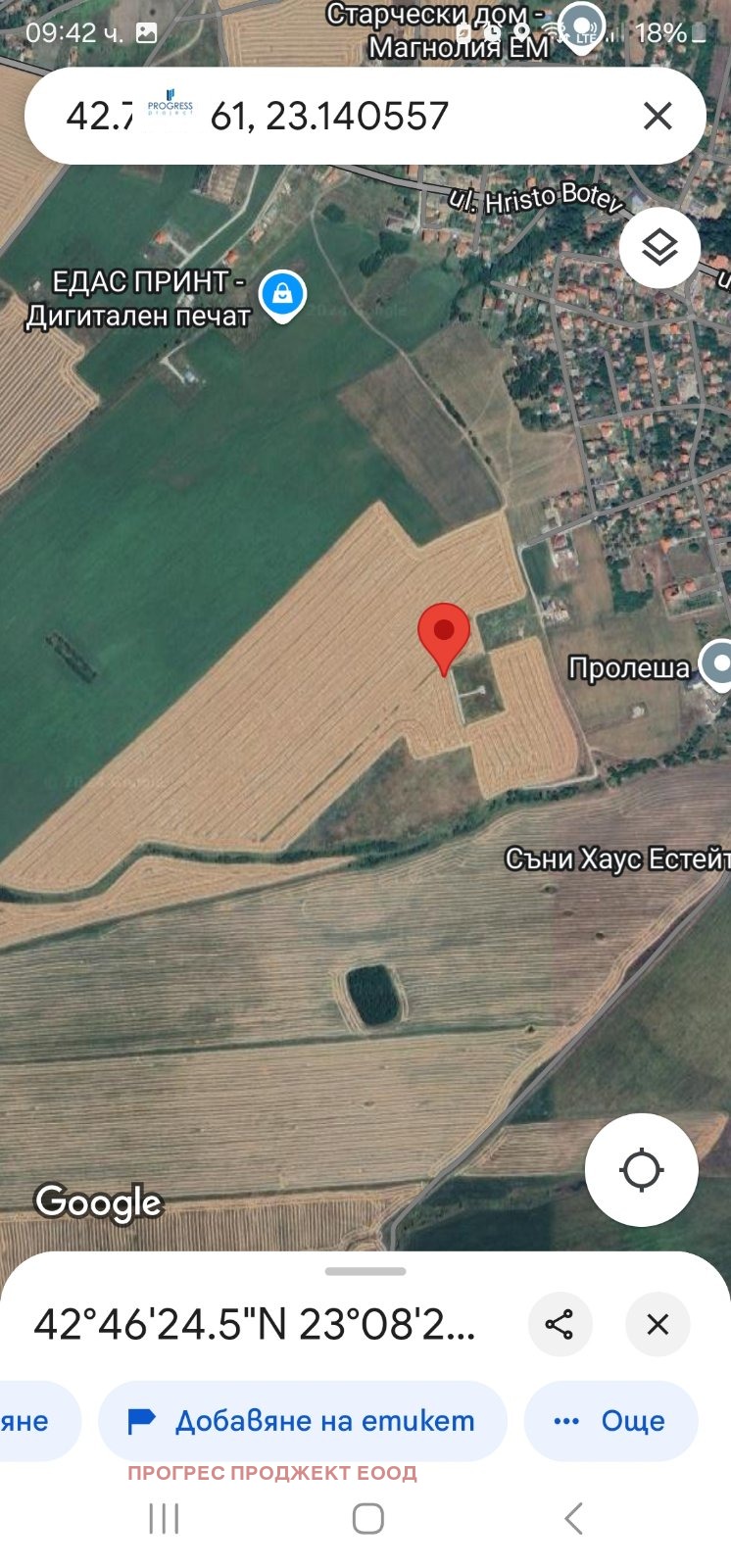This screenshot has width=731, height=1568.
Task: Close the dropped pin info sheet
Action: (x=658, y=1324)
